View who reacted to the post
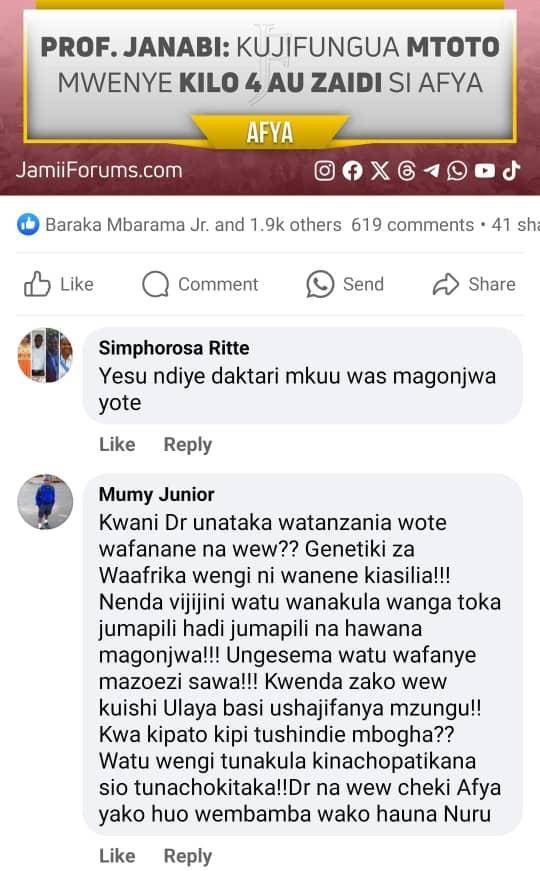The height and width of the screenshot is (871, 540). pyautogui.click(x=179, y=224)
